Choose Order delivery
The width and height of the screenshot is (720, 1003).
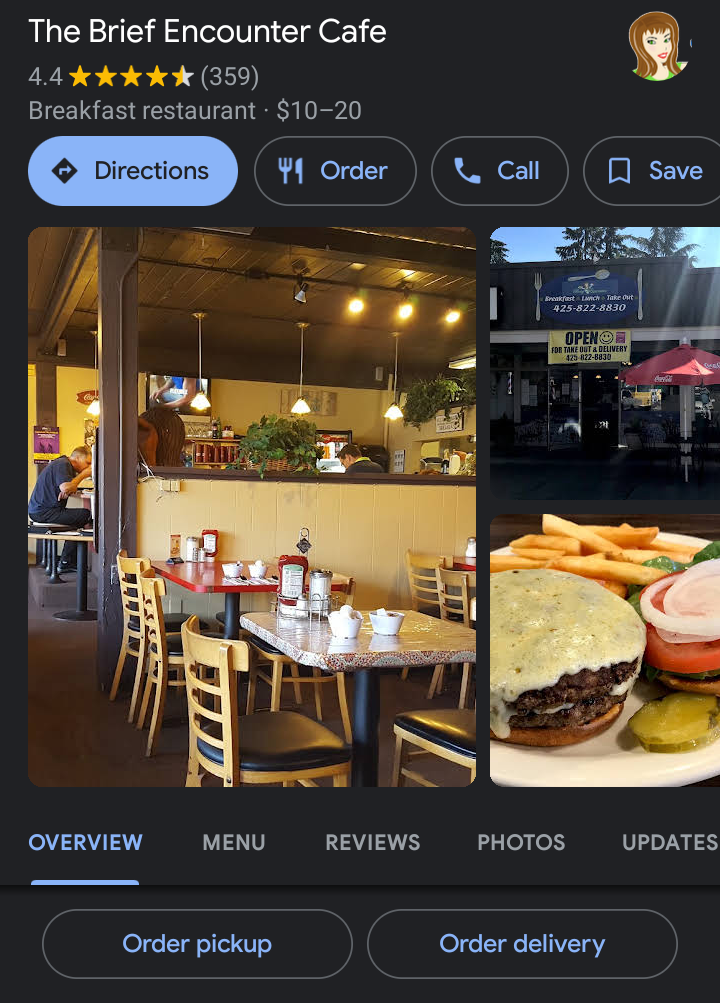coord(522,943)
